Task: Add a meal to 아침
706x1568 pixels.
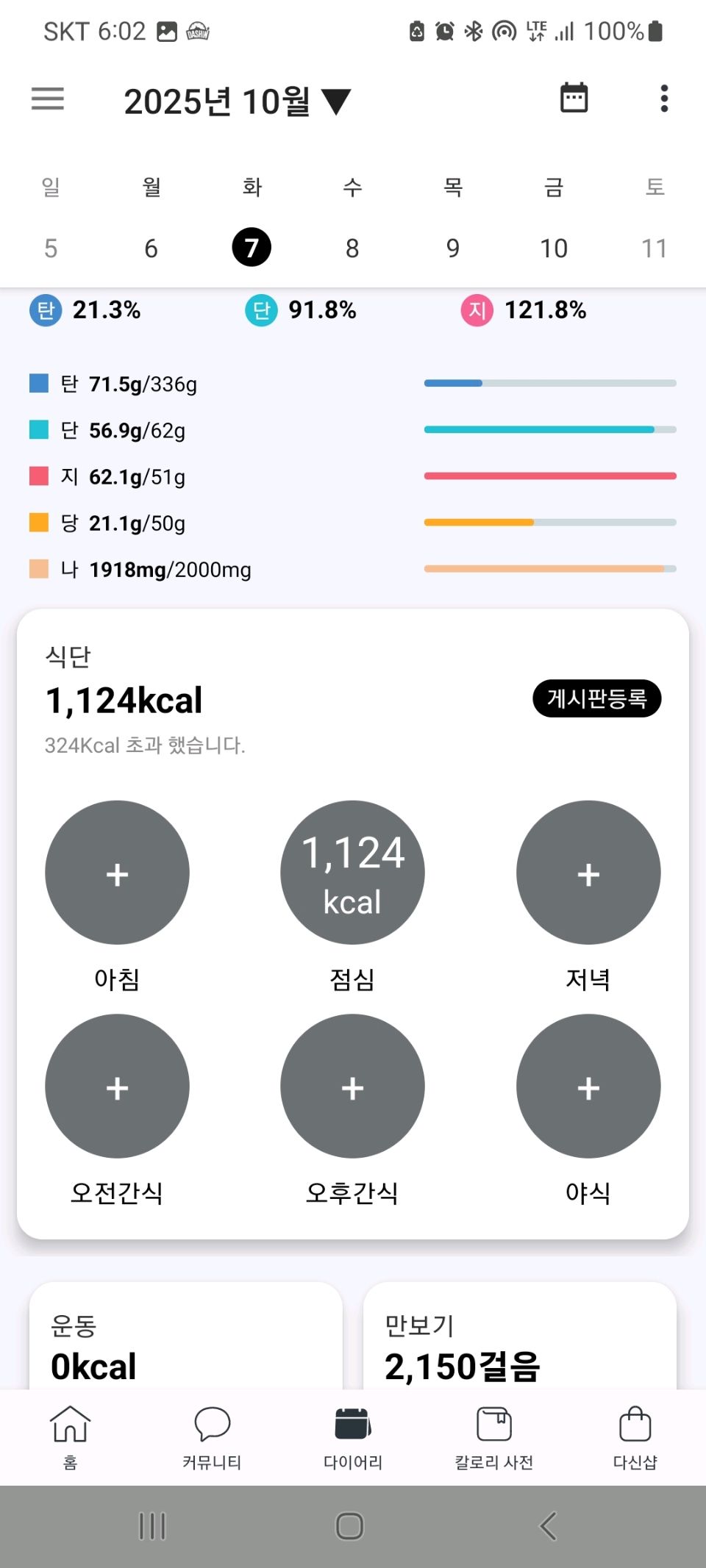Action: click(x=117, y=873)
